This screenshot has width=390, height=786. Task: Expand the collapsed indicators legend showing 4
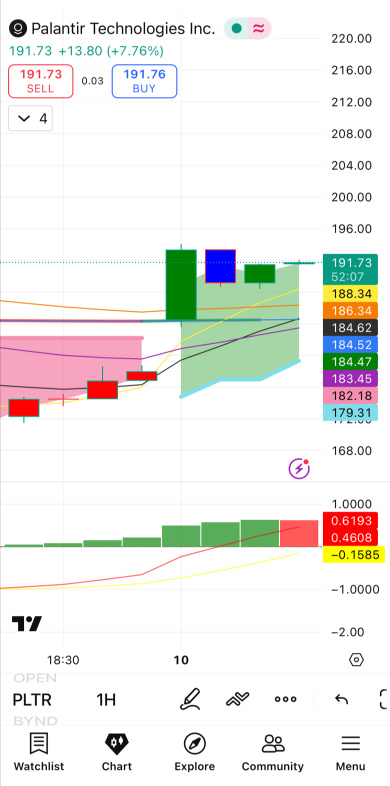[31, 118]
